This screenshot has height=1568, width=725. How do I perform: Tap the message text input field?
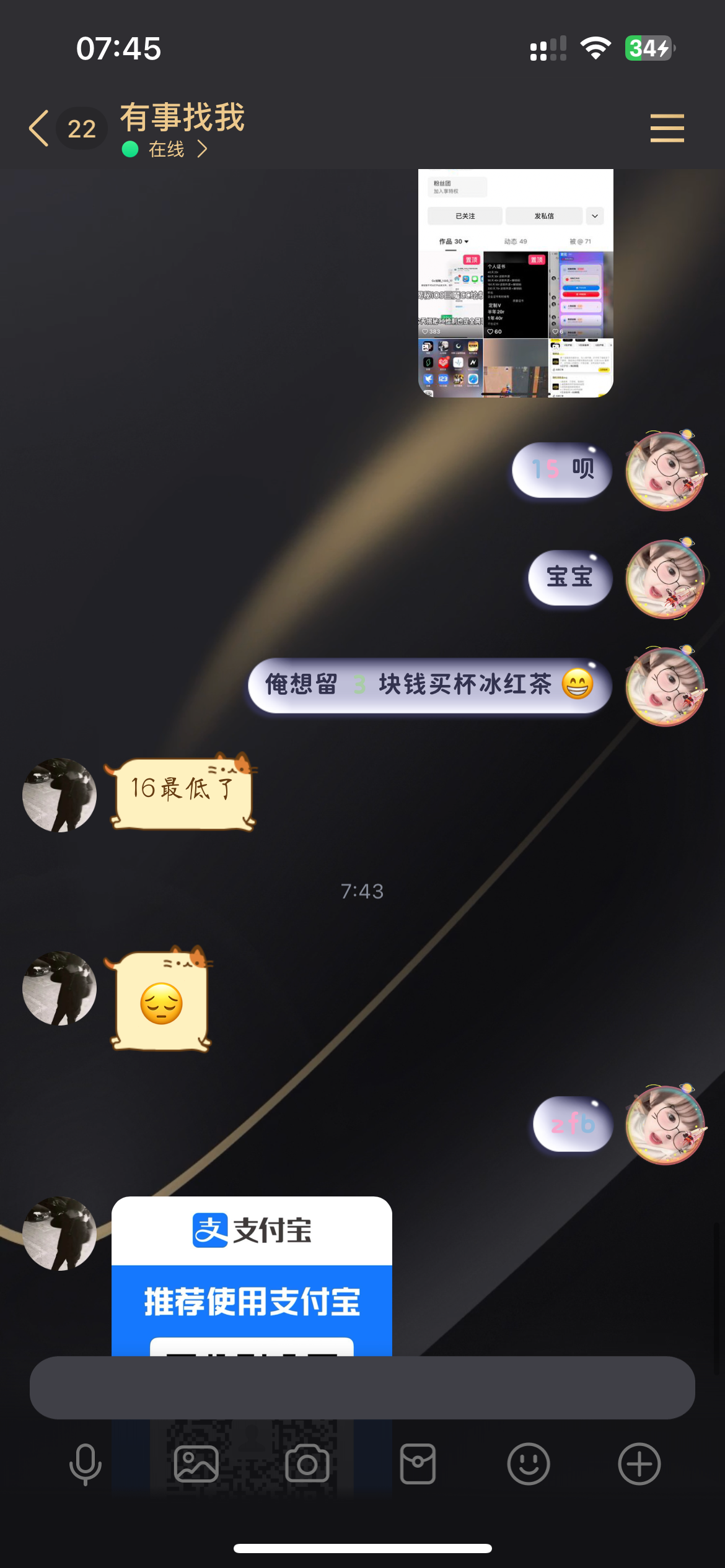point(362,1387)
